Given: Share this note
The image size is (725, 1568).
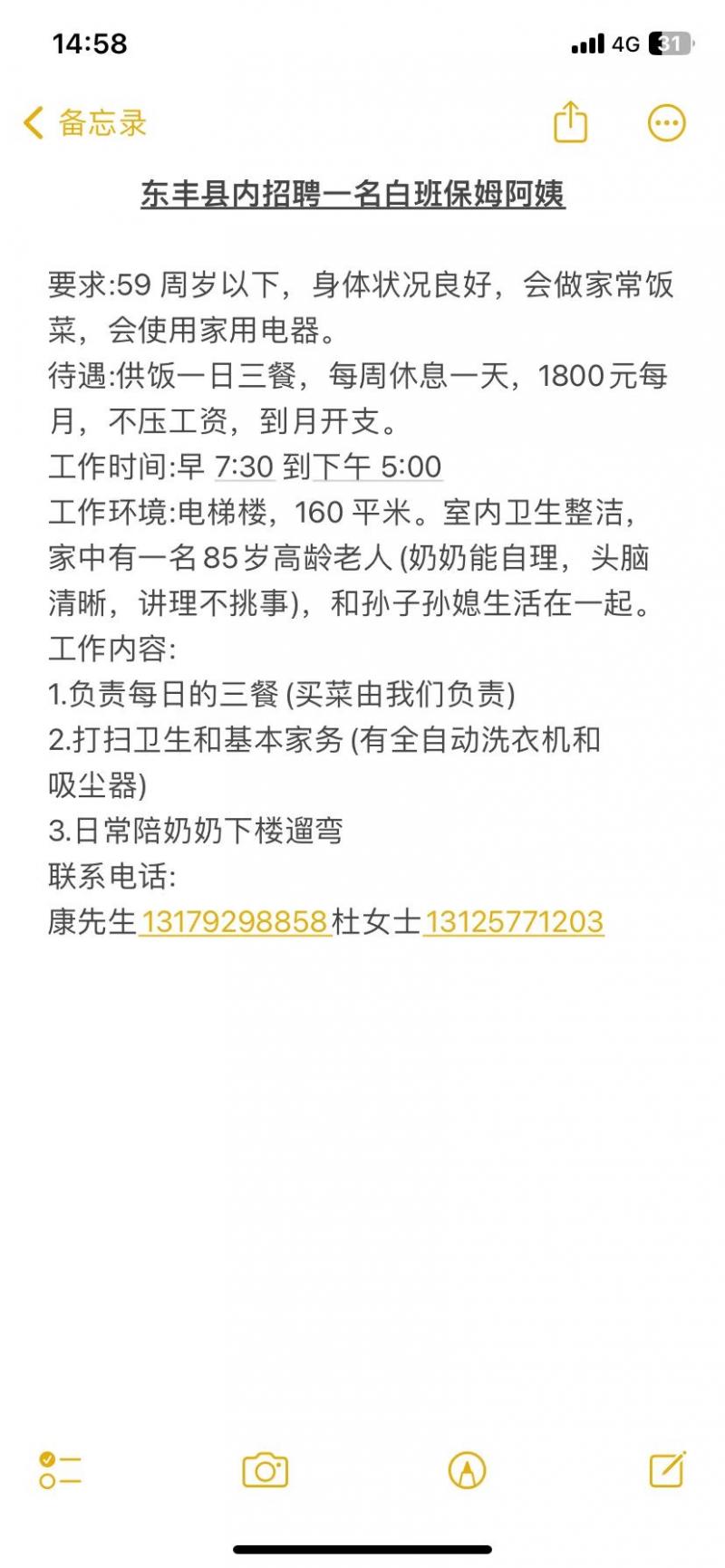Looking at the screenshot, I should click(x=570, y=122).
